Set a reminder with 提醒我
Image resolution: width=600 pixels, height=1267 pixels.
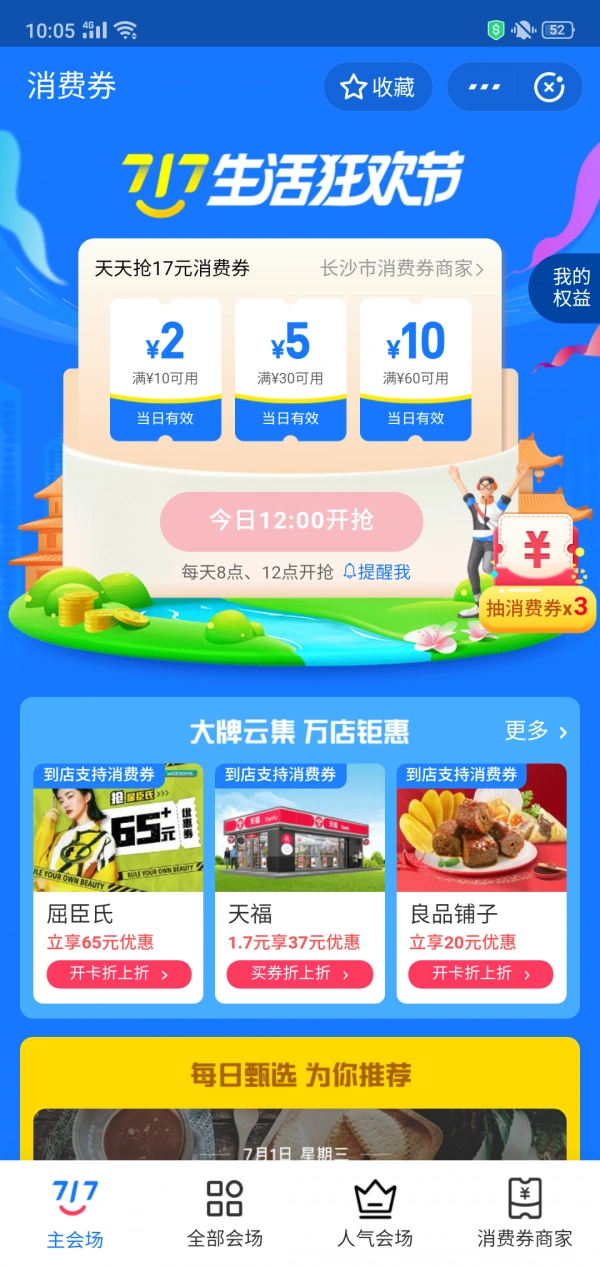[376, 572]
